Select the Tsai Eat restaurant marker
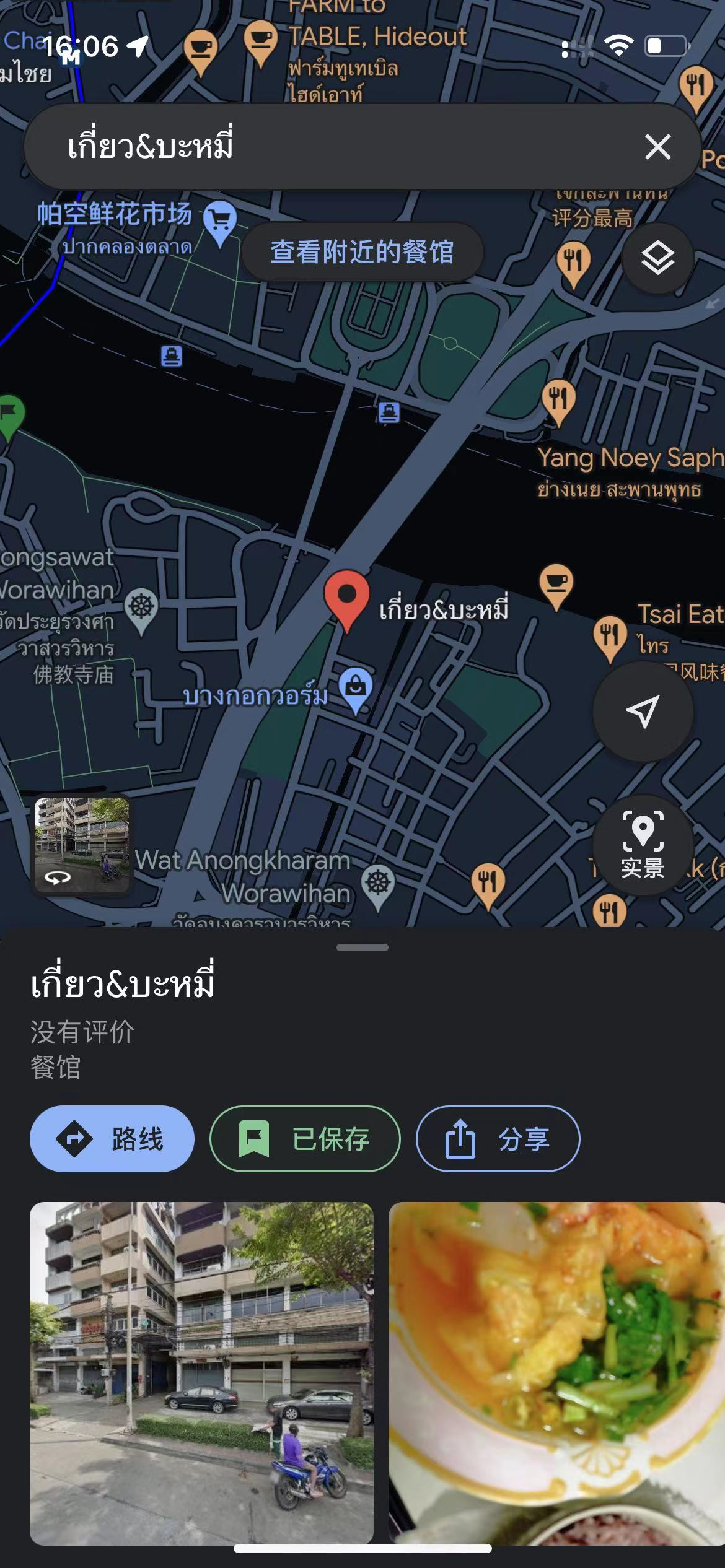The width and height of the screenshot is (725, 1568). [x=610, y=636]
